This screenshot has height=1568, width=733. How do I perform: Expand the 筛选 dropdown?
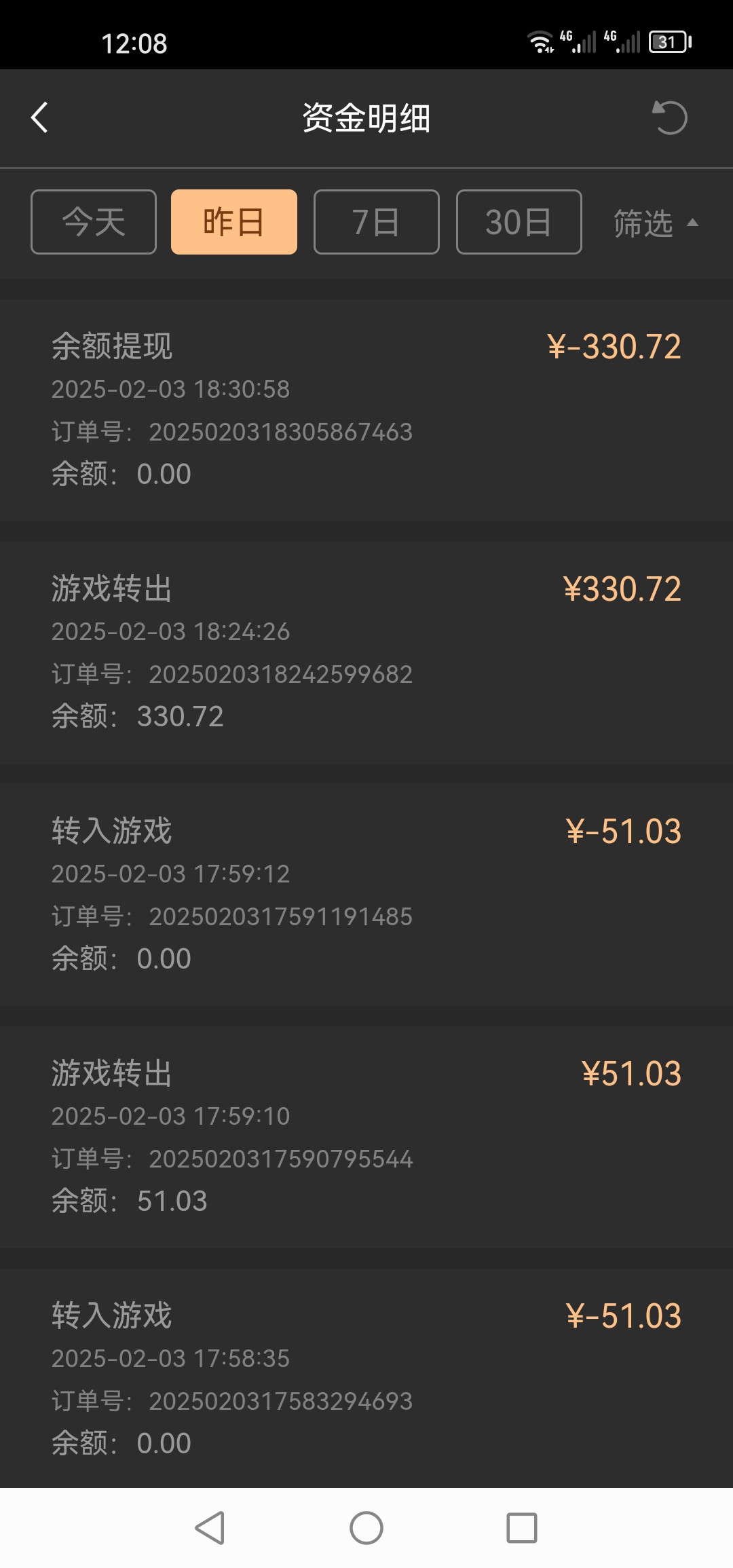click(656, 223)
